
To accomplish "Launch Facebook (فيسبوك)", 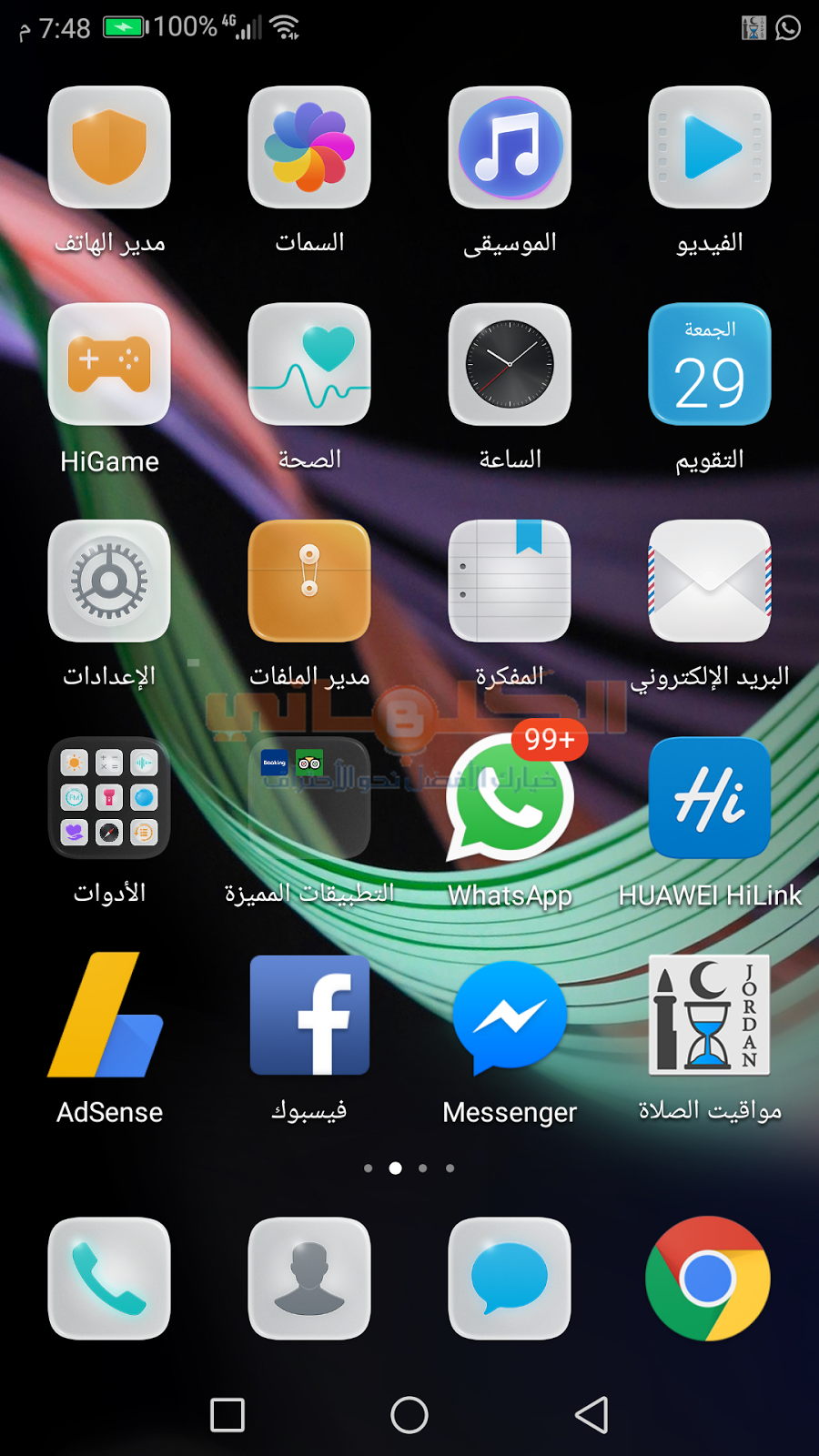I will coord(309,1015).
